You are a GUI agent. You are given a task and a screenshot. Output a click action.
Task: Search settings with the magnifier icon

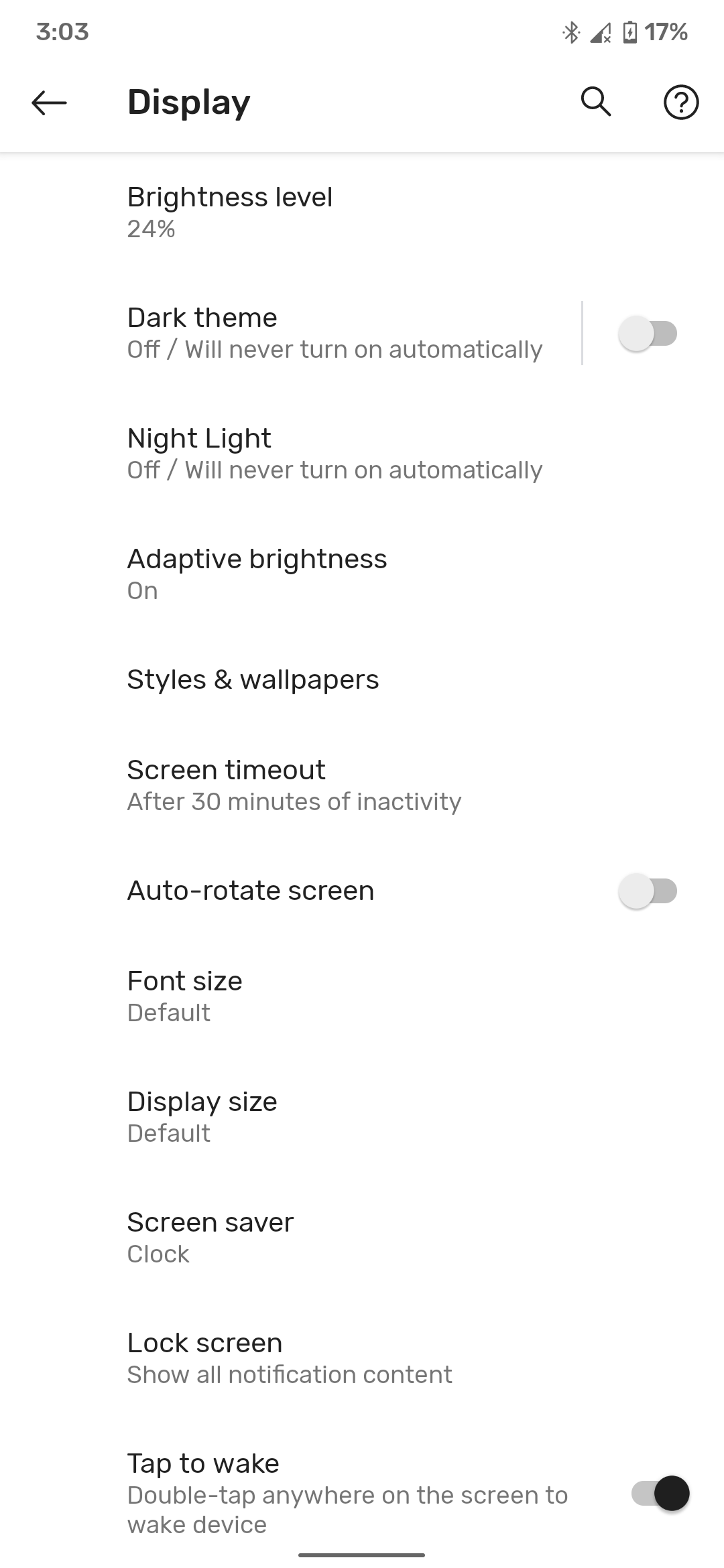(595, 103)
